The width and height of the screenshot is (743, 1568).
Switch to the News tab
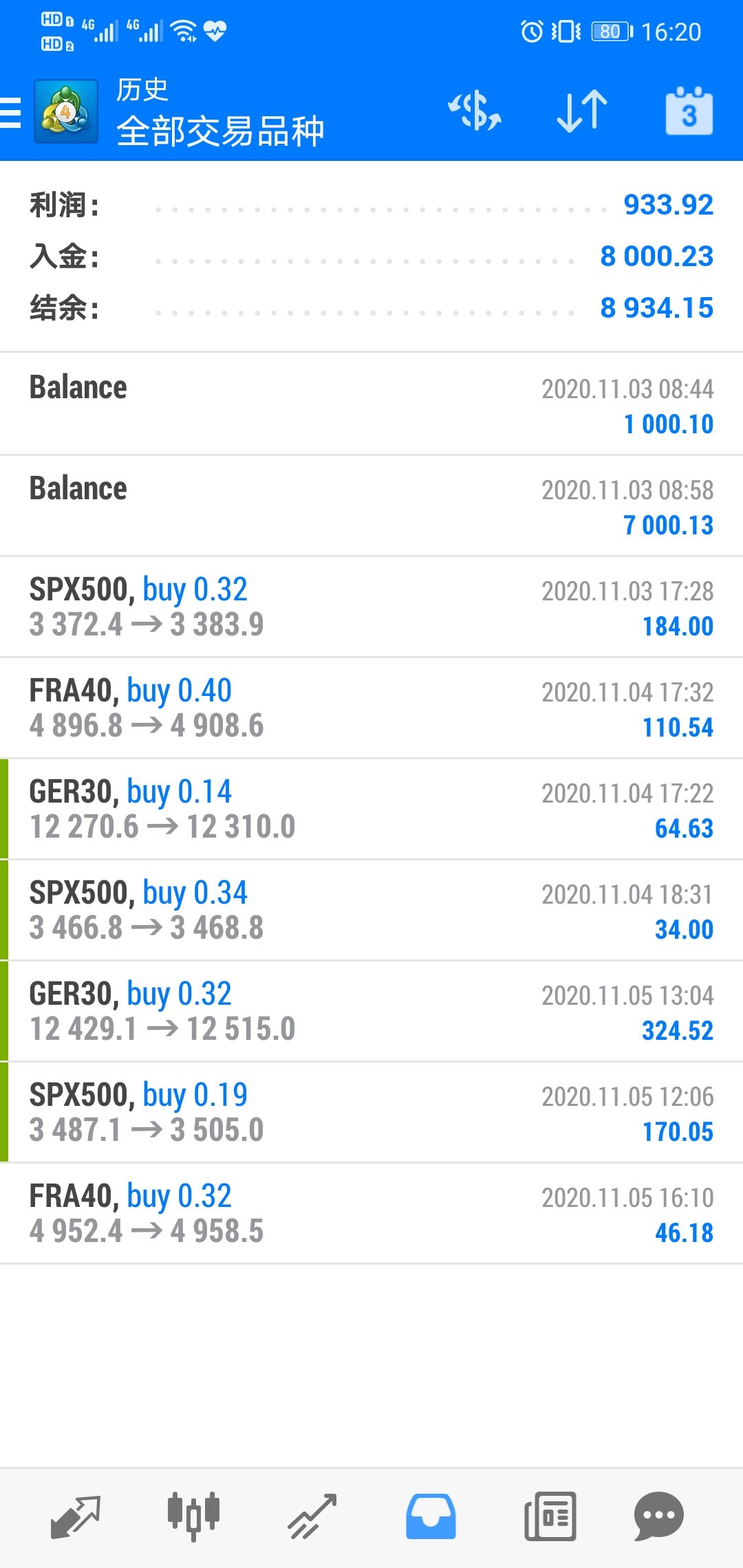(550, 1516)
